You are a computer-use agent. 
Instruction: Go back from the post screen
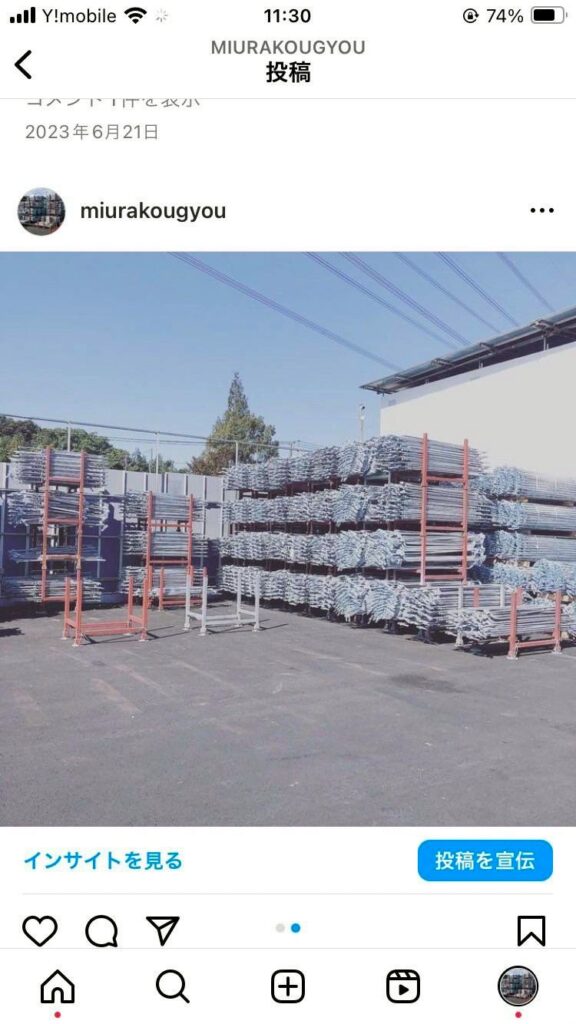click(23, 65)
